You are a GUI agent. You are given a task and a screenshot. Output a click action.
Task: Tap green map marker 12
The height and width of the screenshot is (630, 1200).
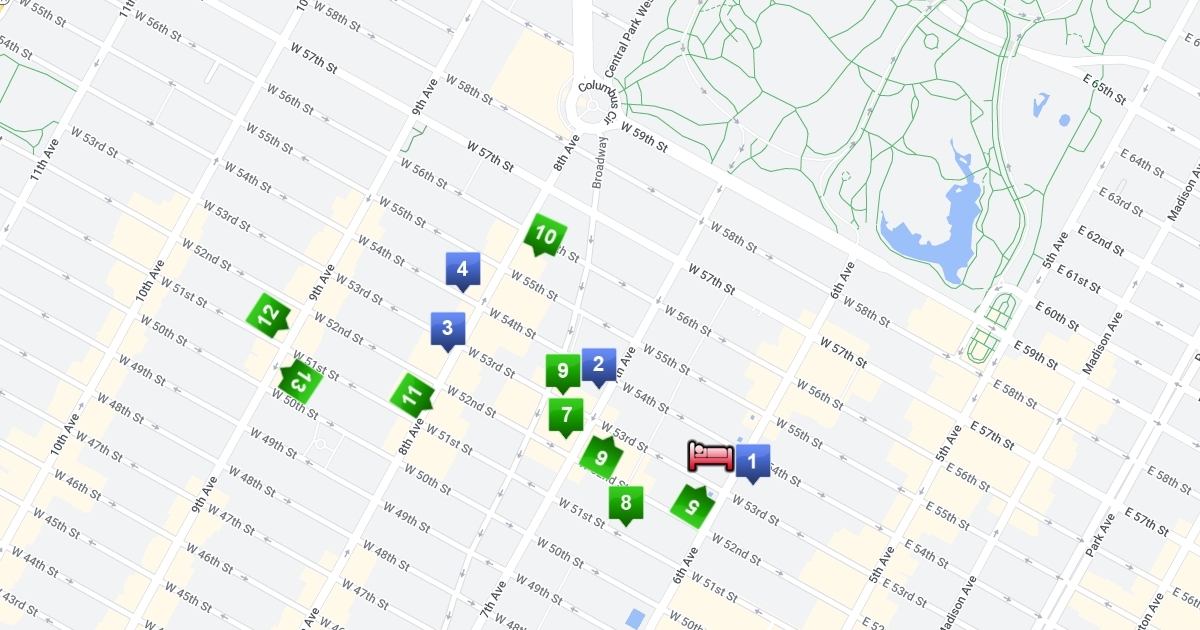(x=267, y=315)
